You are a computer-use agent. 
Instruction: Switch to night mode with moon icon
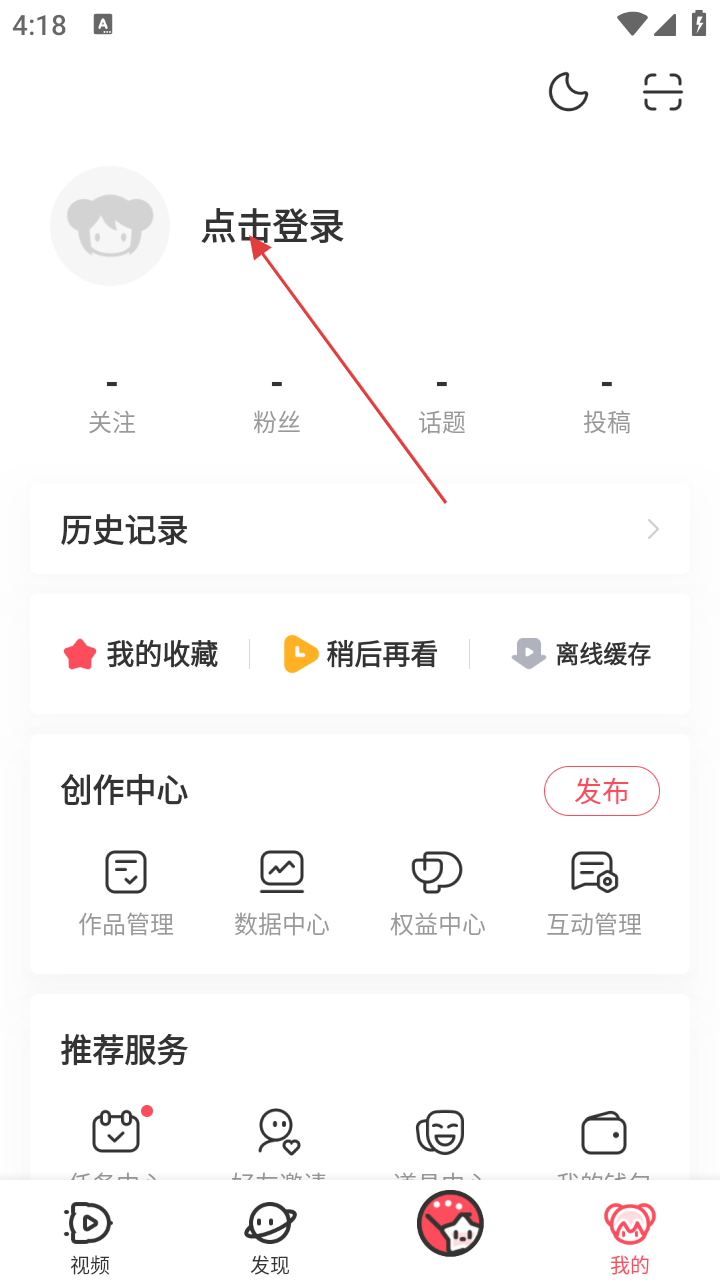[568, 92]
